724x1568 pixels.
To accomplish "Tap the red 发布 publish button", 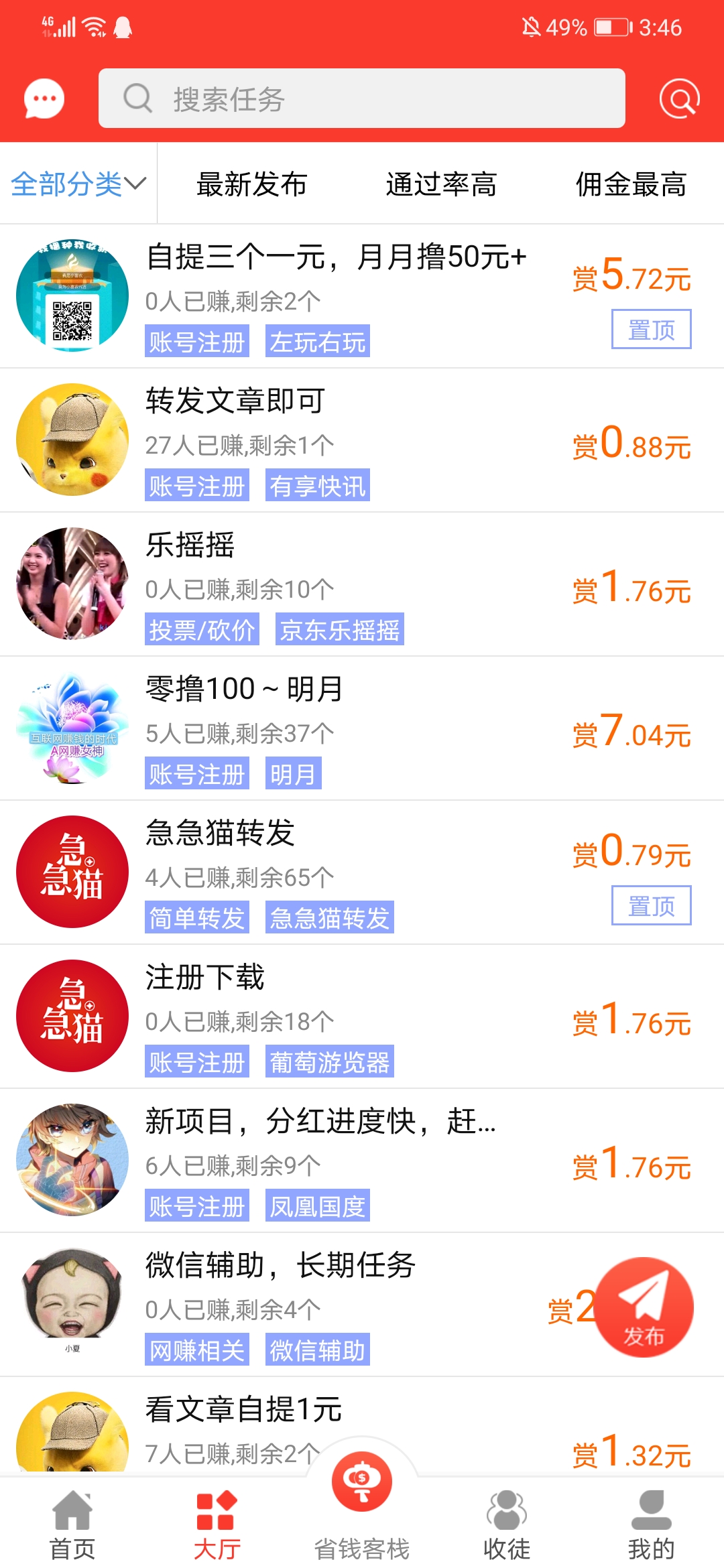I will point(644,1307).
